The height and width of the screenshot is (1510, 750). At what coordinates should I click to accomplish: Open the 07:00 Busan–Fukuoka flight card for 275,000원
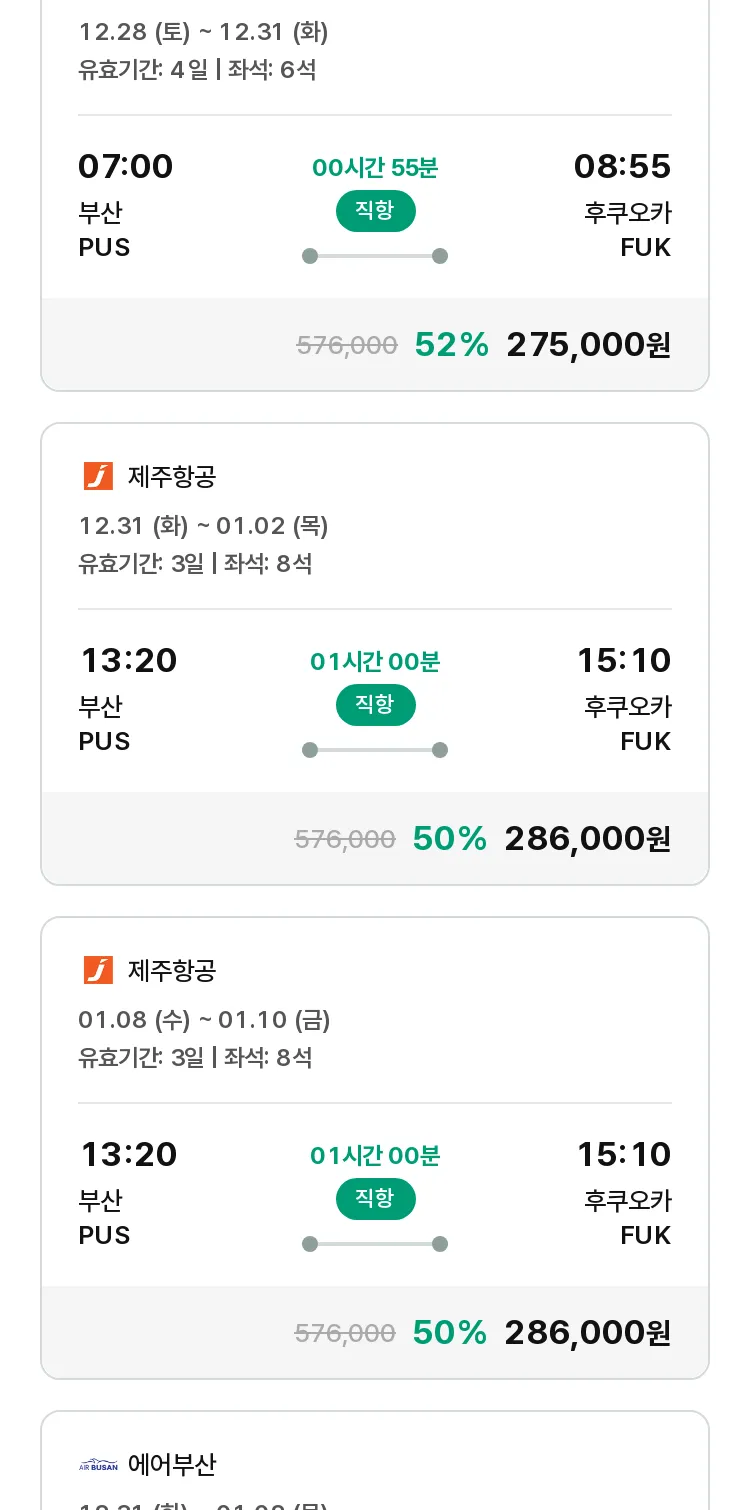tap(375, 195)
